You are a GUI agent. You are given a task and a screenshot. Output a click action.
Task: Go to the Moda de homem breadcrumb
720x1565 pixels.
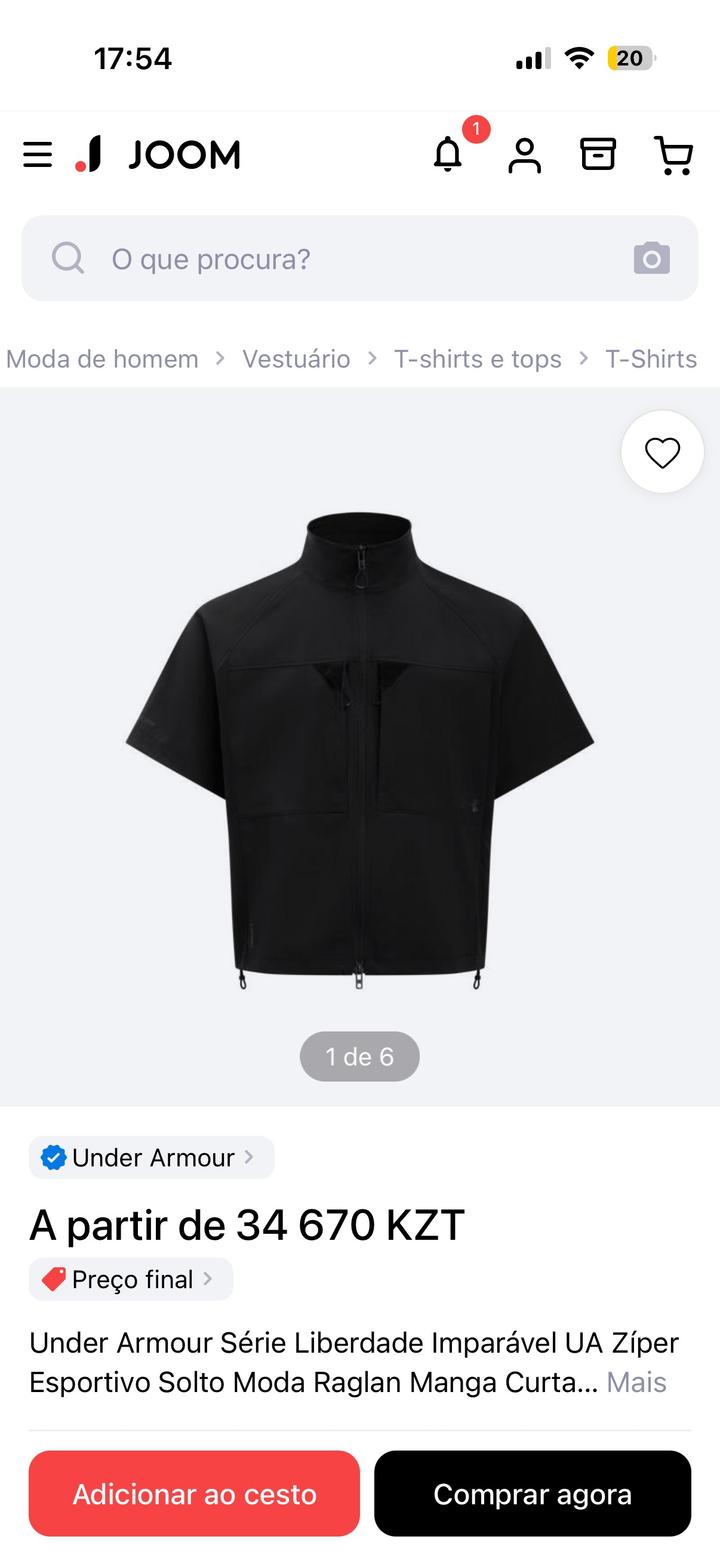point(102,359)
